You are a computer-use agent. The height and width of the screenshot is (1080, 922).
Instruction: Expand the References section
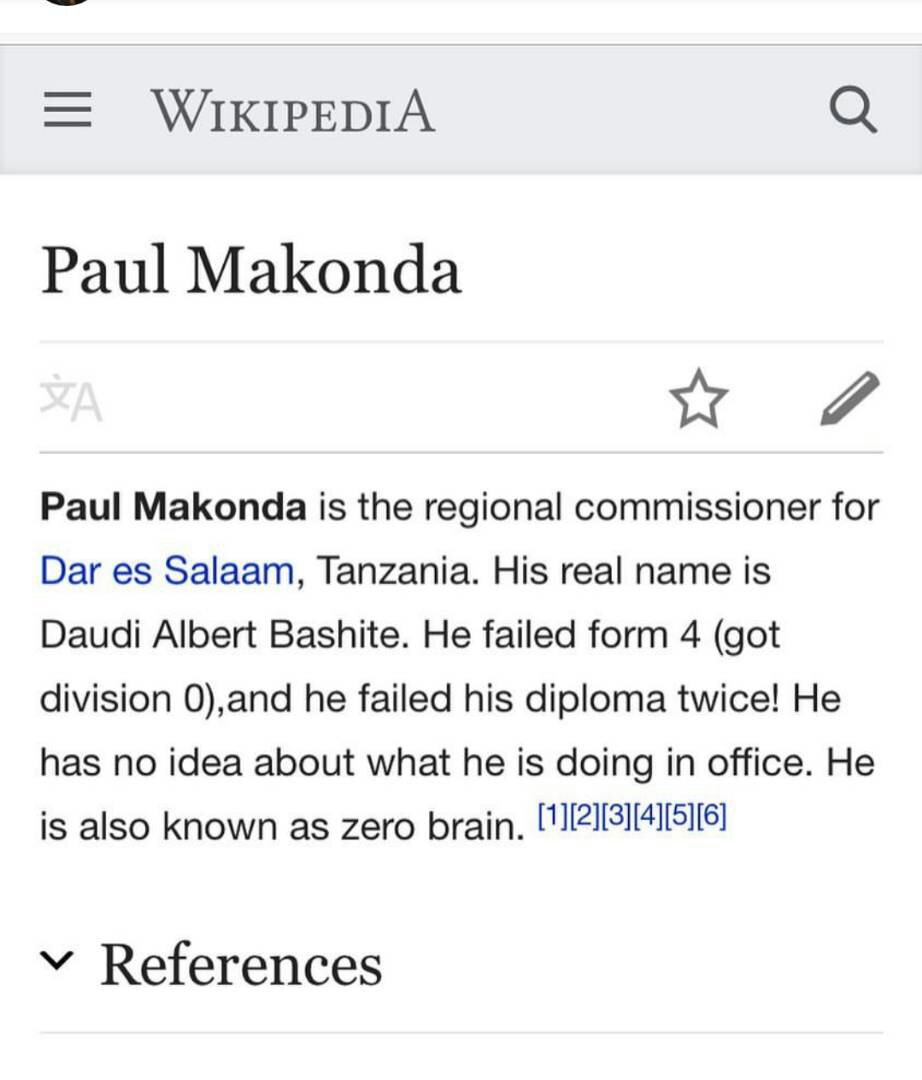[212, 965]
